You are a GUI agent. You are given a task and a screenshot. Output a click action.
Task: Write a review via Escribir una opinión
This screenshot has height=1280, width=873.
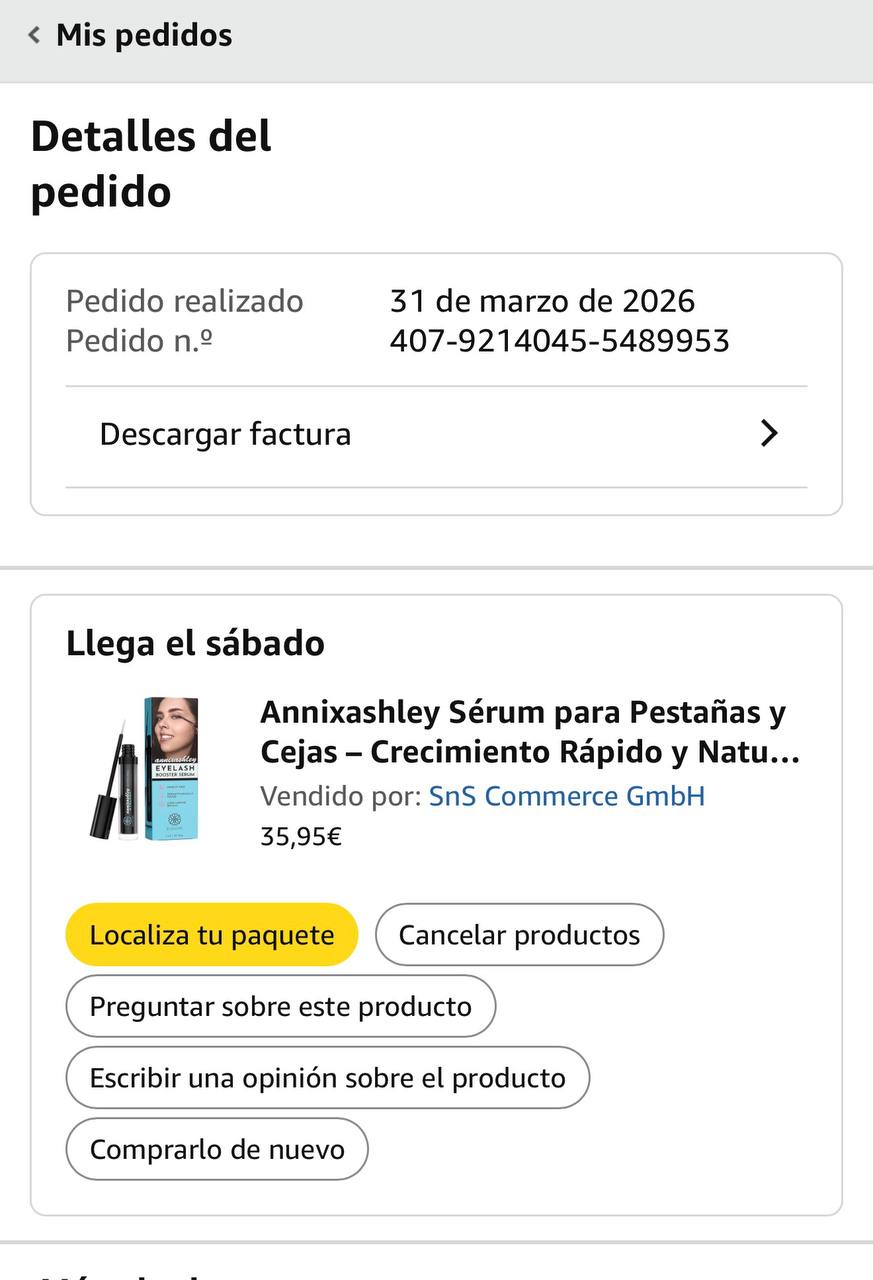[x=327, y=1078]
